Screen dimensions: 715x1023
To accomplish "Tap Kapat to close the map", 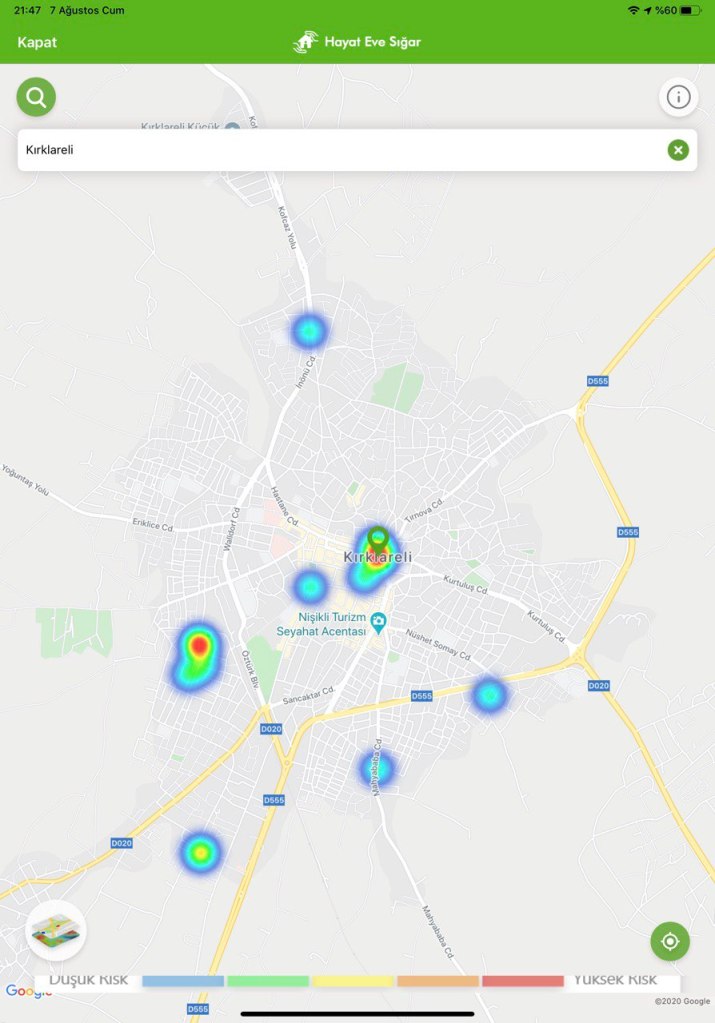I will point(37,42).
